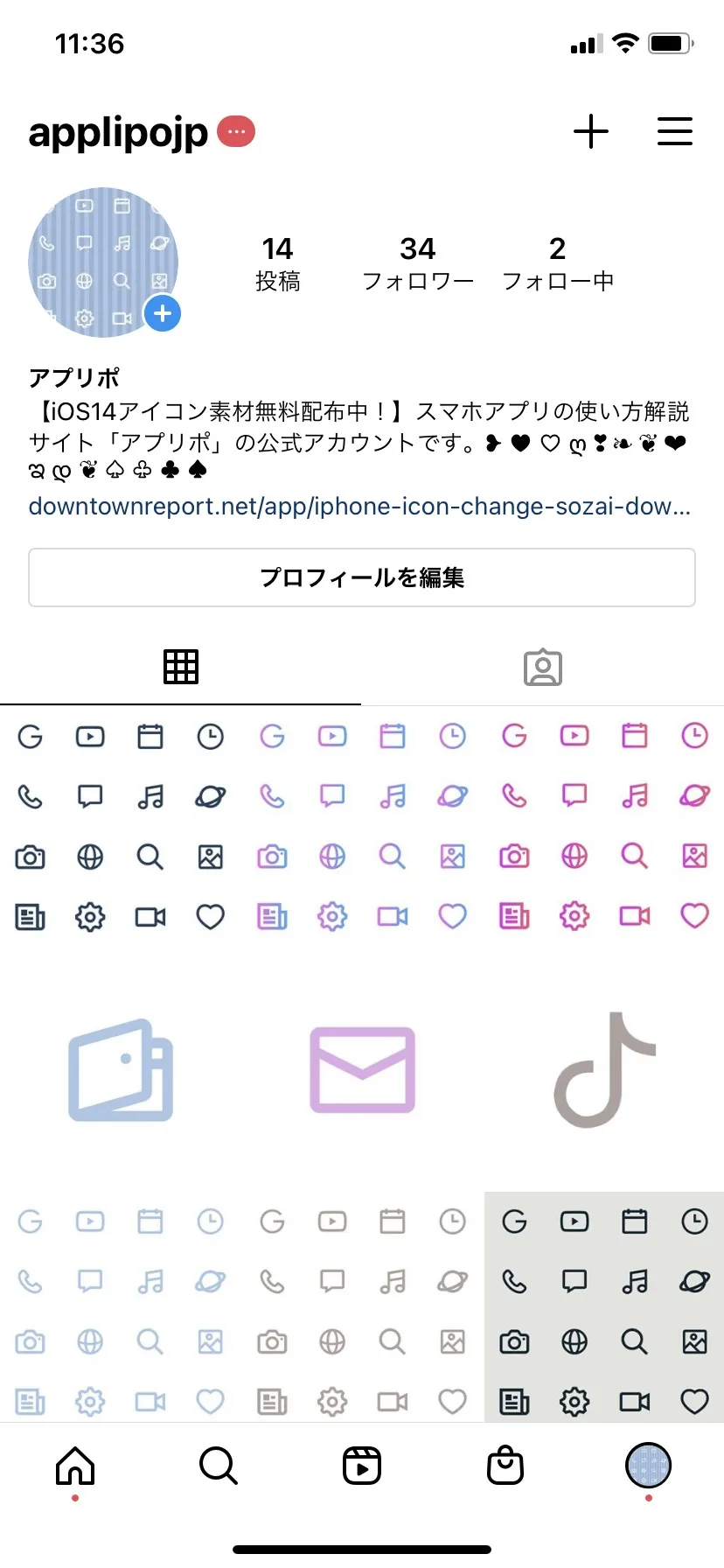Image resolution: width=724 pixels, height=1568 pixels.
Task: Open the gray TikTok note icon post
Action: coord(604,1069)
